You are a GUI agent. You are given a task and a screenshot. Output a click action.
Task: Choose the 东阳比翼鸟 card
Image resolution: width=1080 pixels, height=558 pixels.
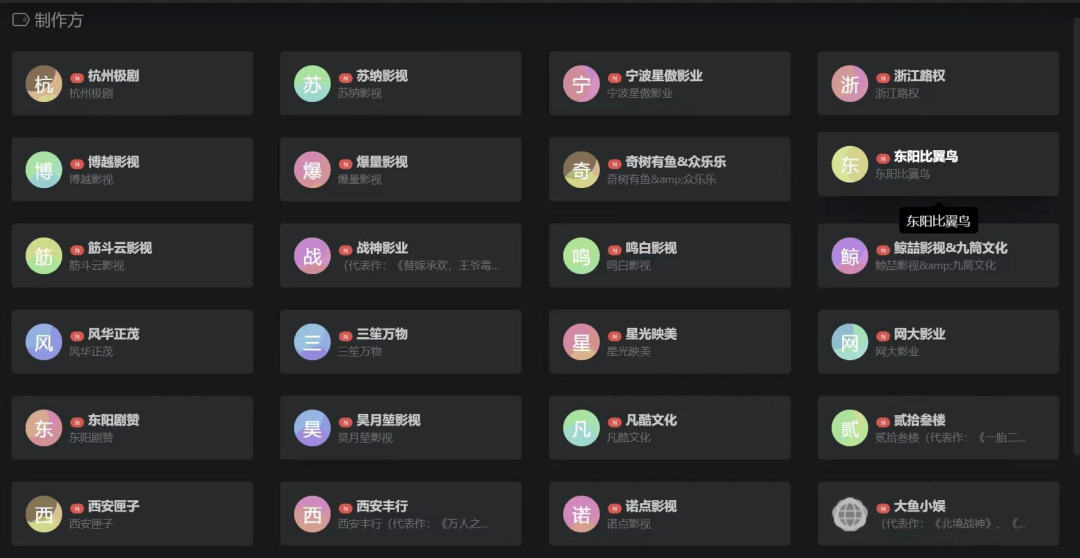click(938, 164)
